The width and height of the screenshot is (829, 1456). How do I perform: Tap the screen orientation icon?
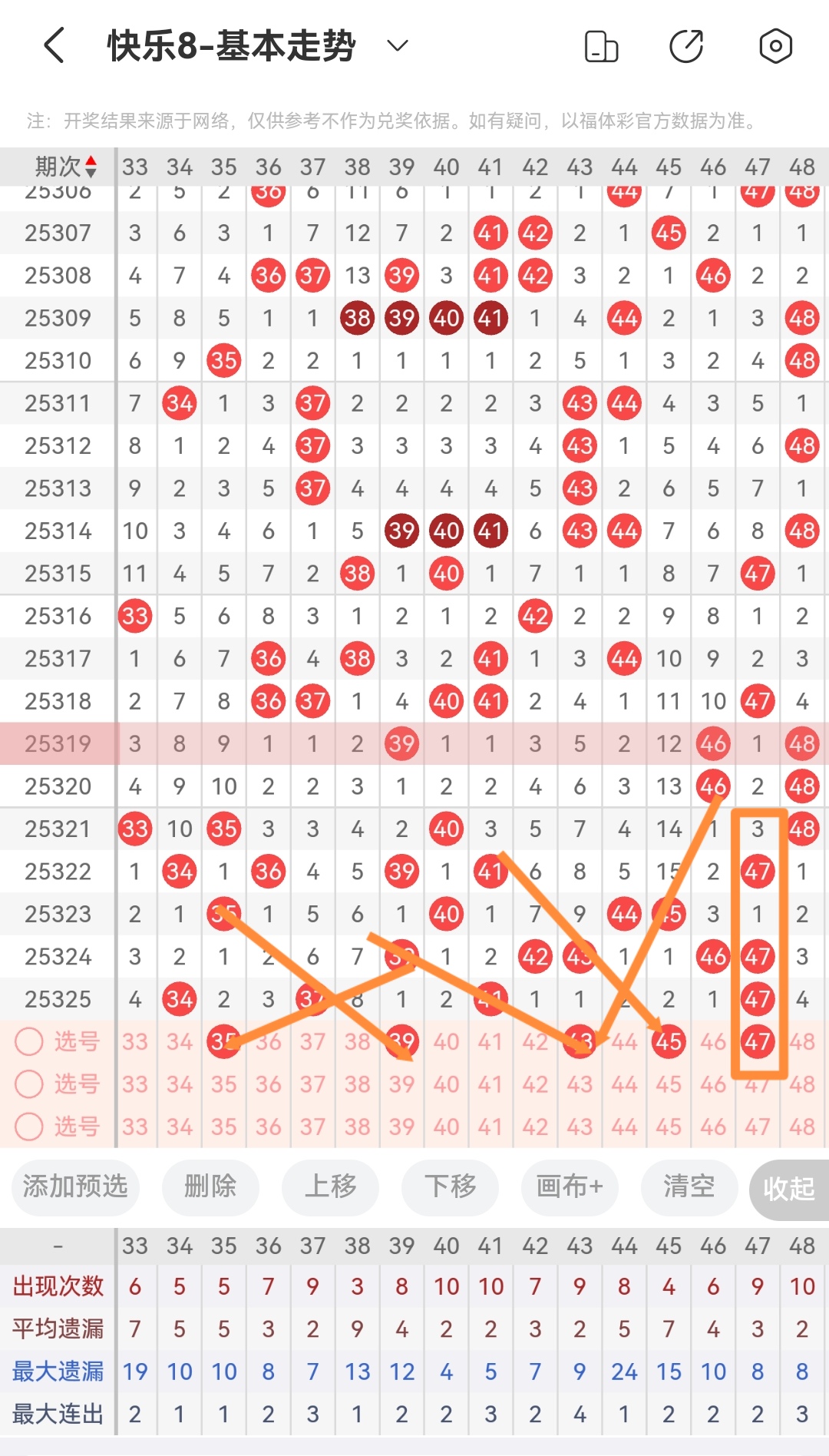coord(601,46)
